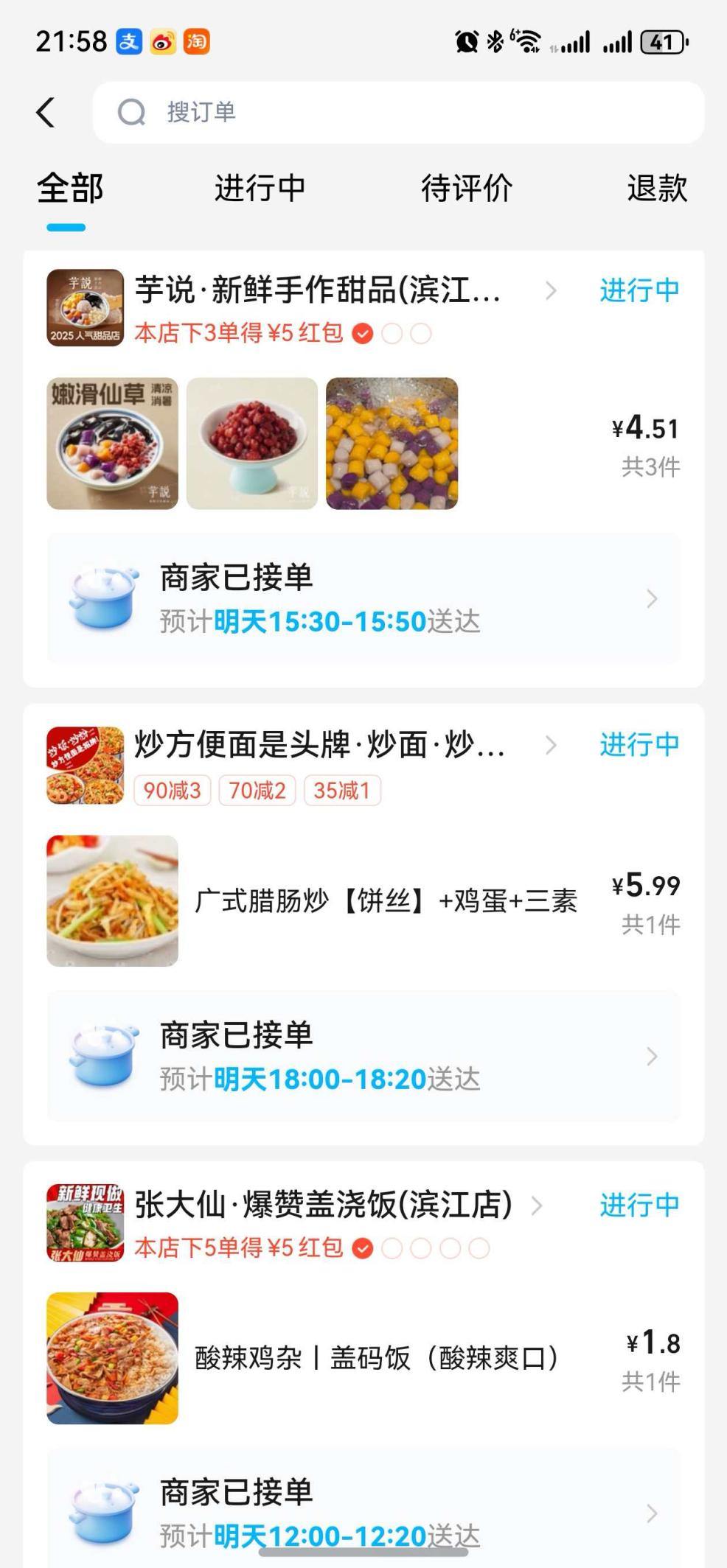Open the 酸辣鸡杂盖码饭 order item
The height and width of the screenshot is (1568, 727).
pos(376,1357)
